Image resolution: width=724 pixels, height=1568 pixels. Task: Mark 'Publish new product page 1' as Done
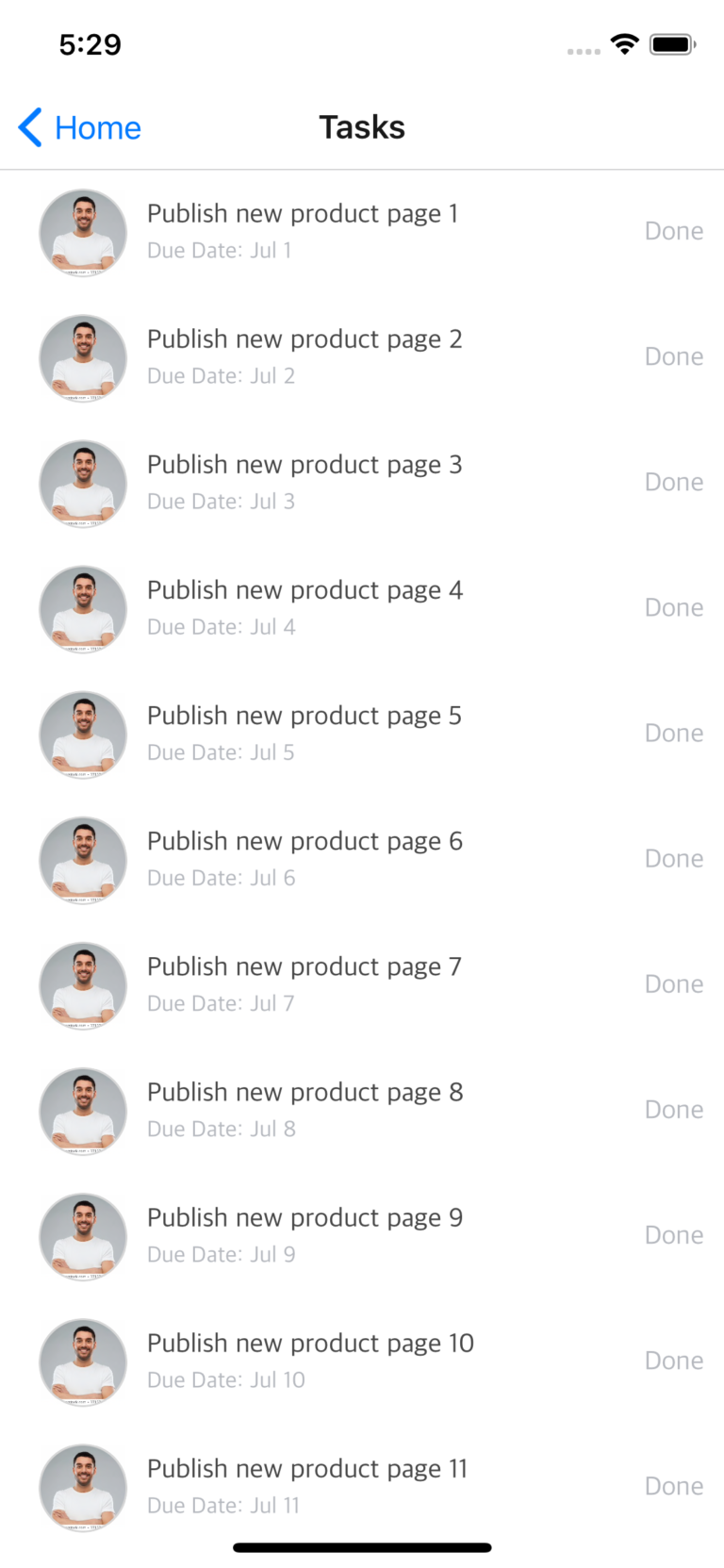click(673, 231)
